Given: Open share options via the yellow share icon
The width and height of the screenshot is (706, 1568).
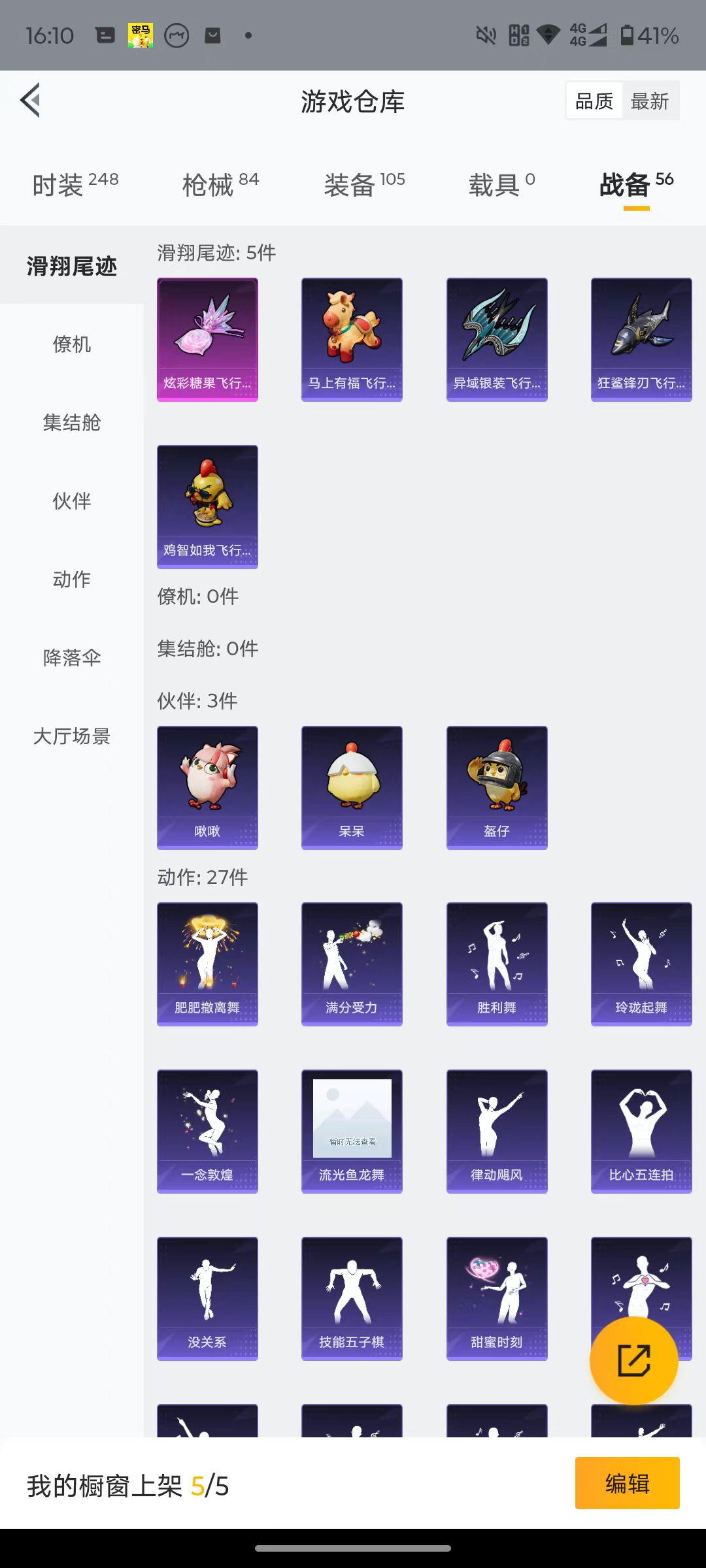Looking at the screenshot, I should [635, 1361].
